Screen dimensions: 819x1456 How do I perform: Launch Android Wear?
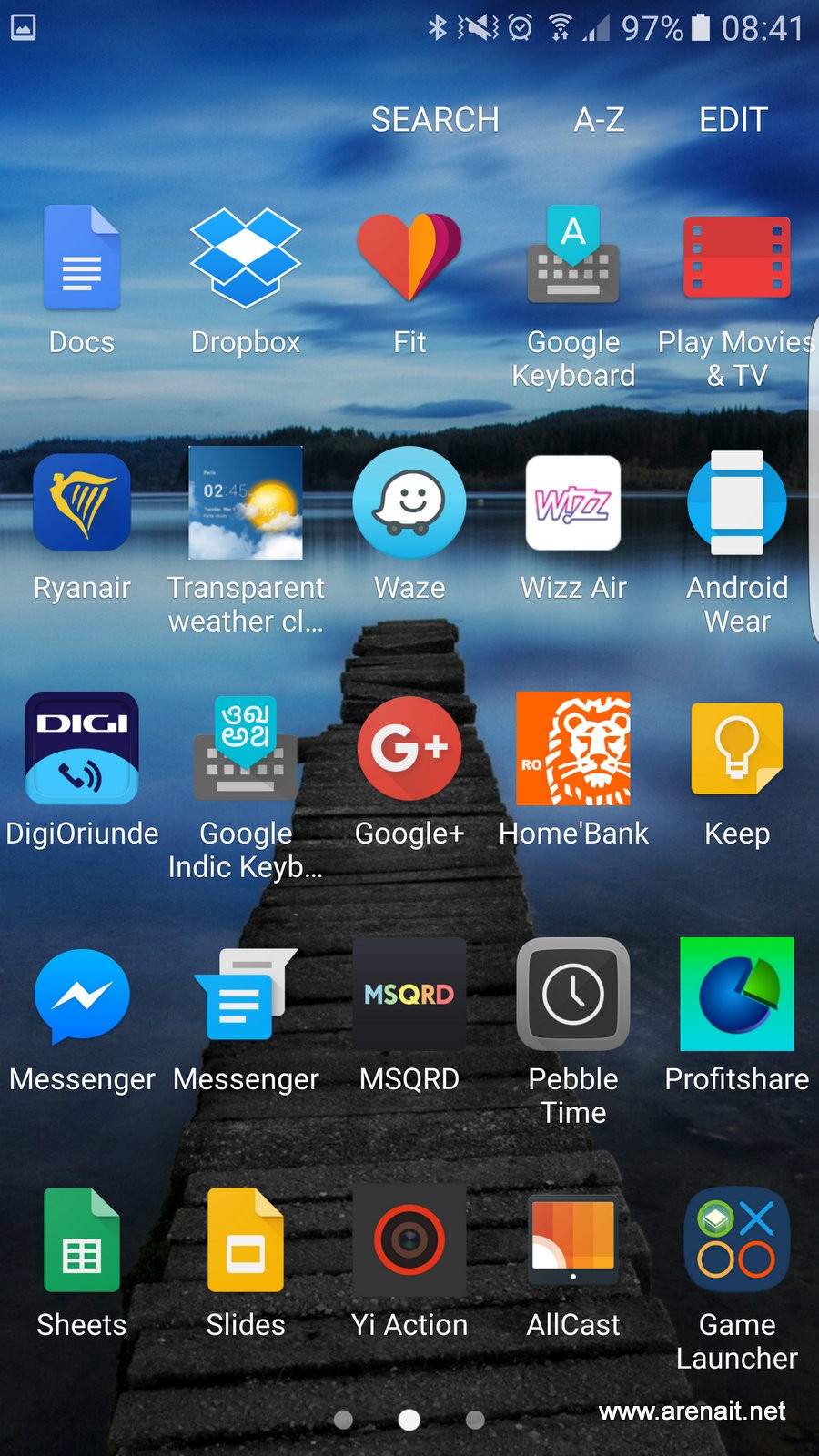[x=737, y=503]
